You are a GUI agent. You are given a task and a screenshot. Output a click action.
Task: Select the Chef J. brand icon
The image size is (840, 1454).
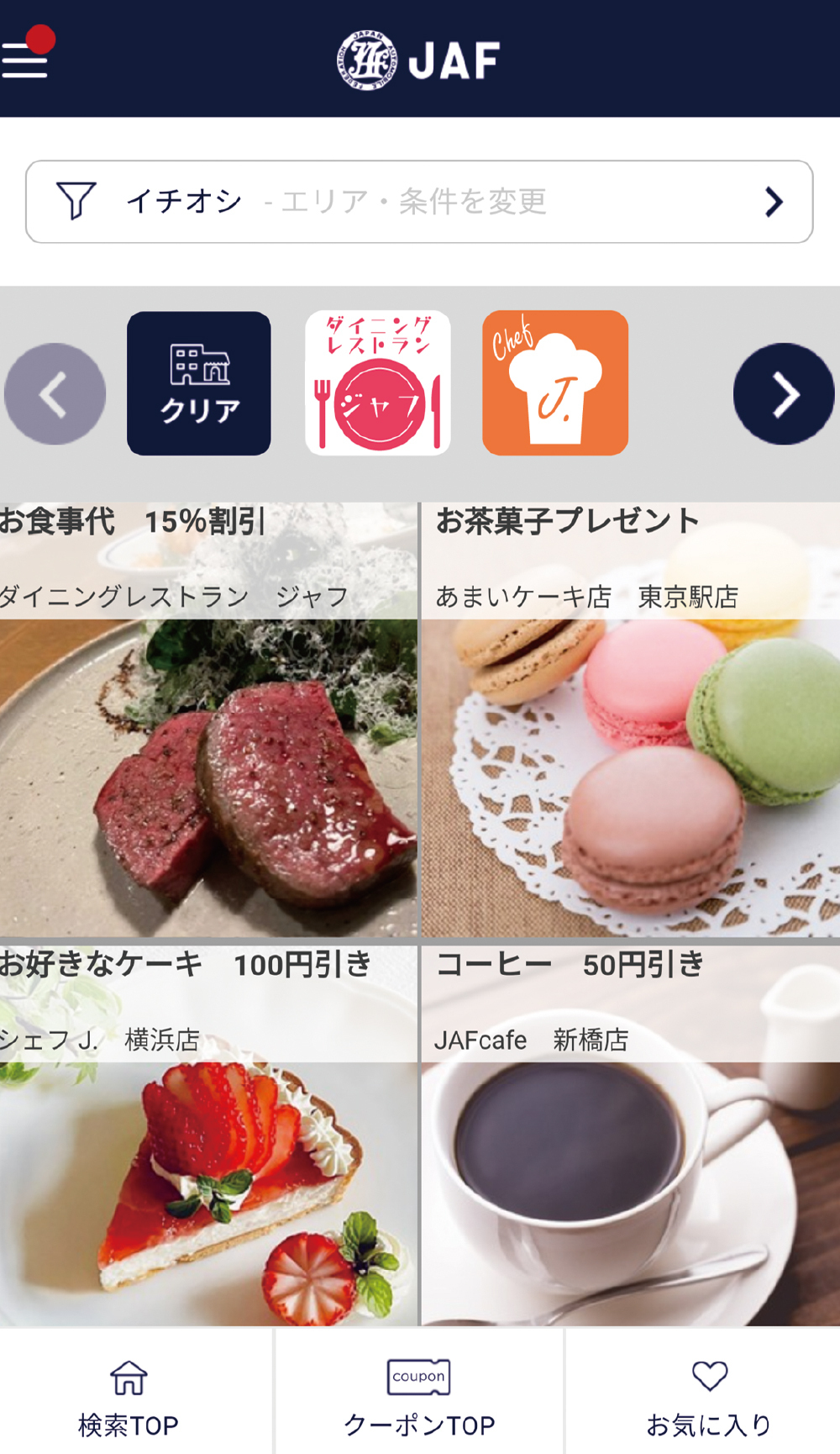(x=555, y=383)
